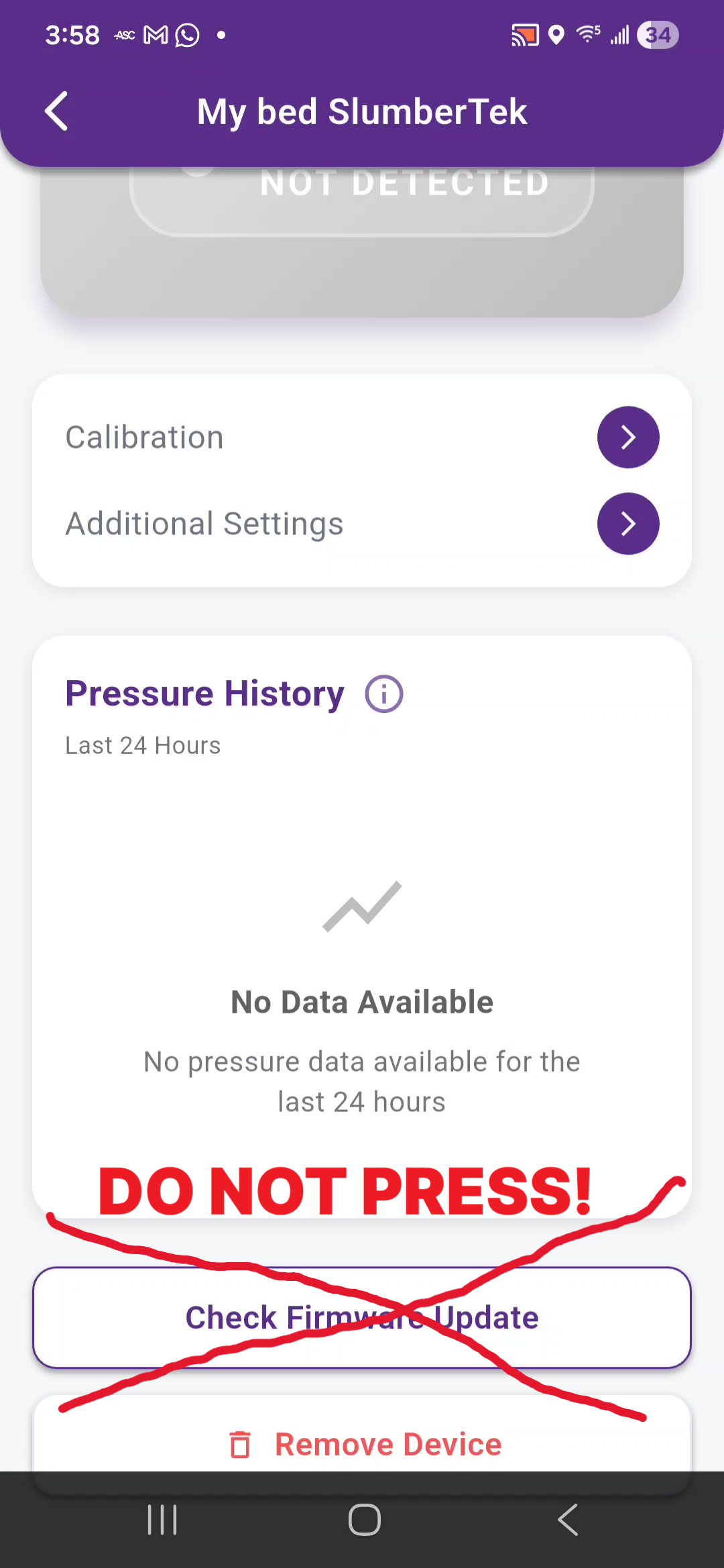This screenshot has width=724, height=1568.
Task: Go to the system home screen
Action: click(x=364, y=1520)
